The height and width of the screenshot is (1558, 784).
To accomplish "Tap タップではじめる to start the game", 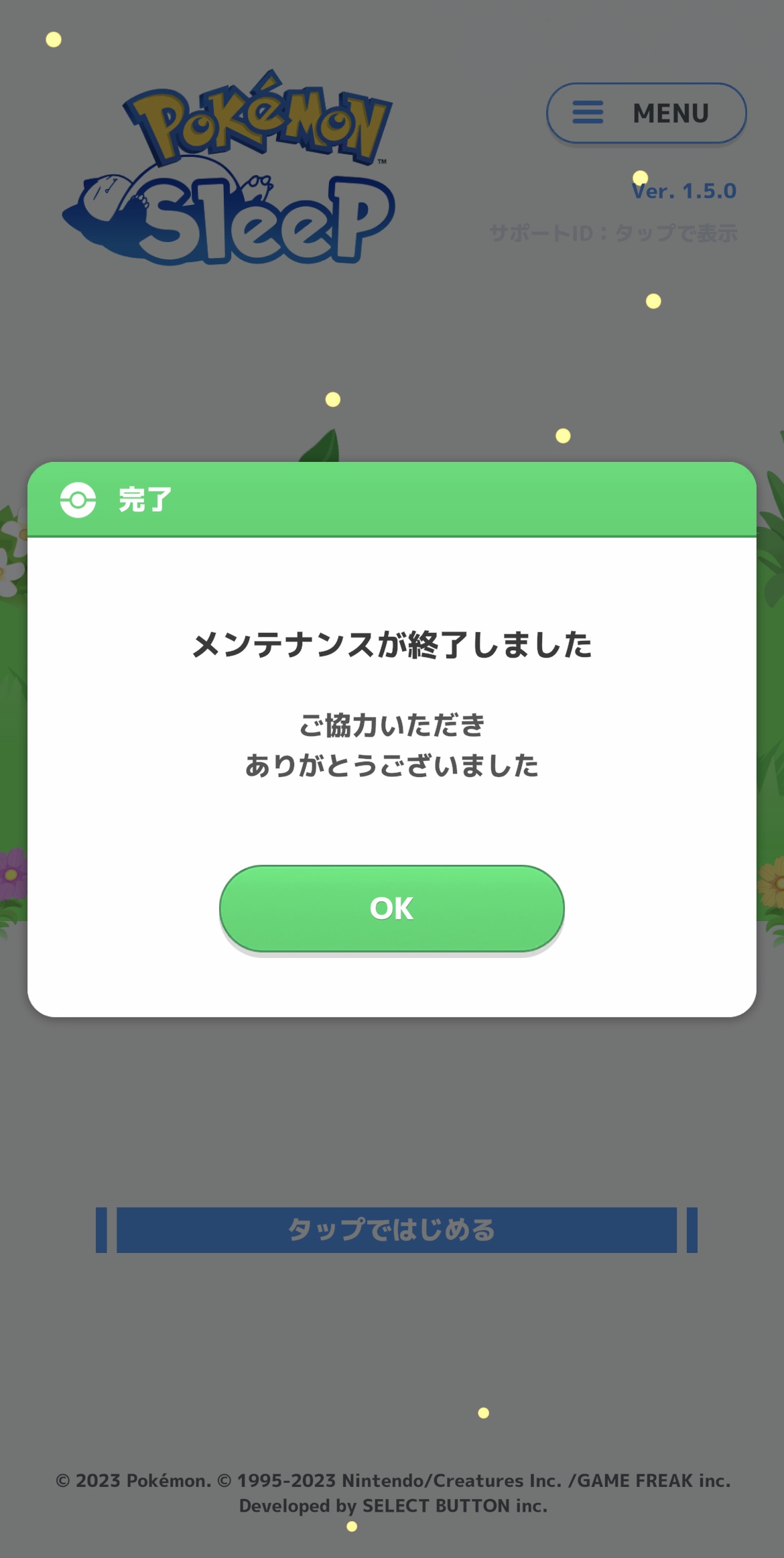I will pyautogui.click(x=392, y=1230).
